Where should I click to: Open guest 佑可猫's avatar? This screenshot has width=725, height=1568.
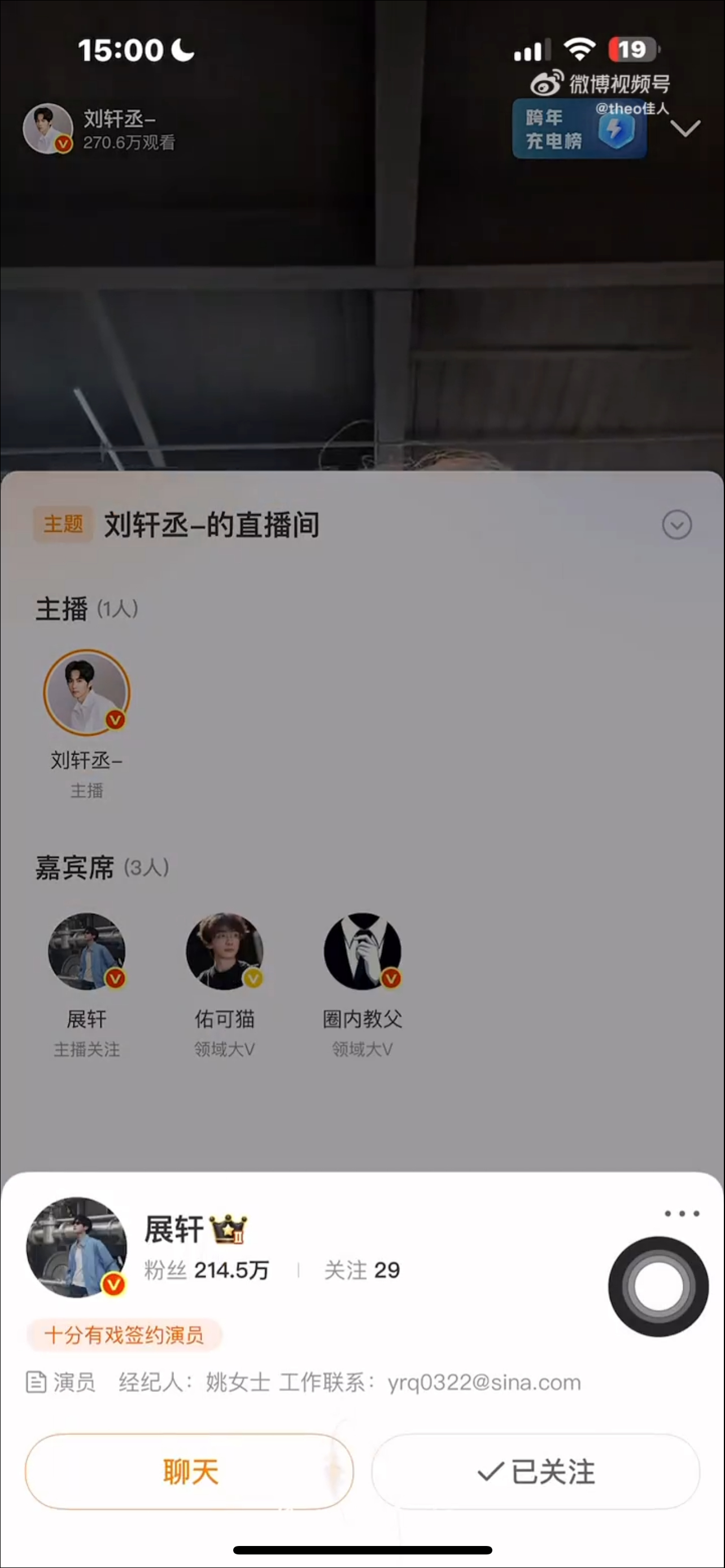(225, 952)
